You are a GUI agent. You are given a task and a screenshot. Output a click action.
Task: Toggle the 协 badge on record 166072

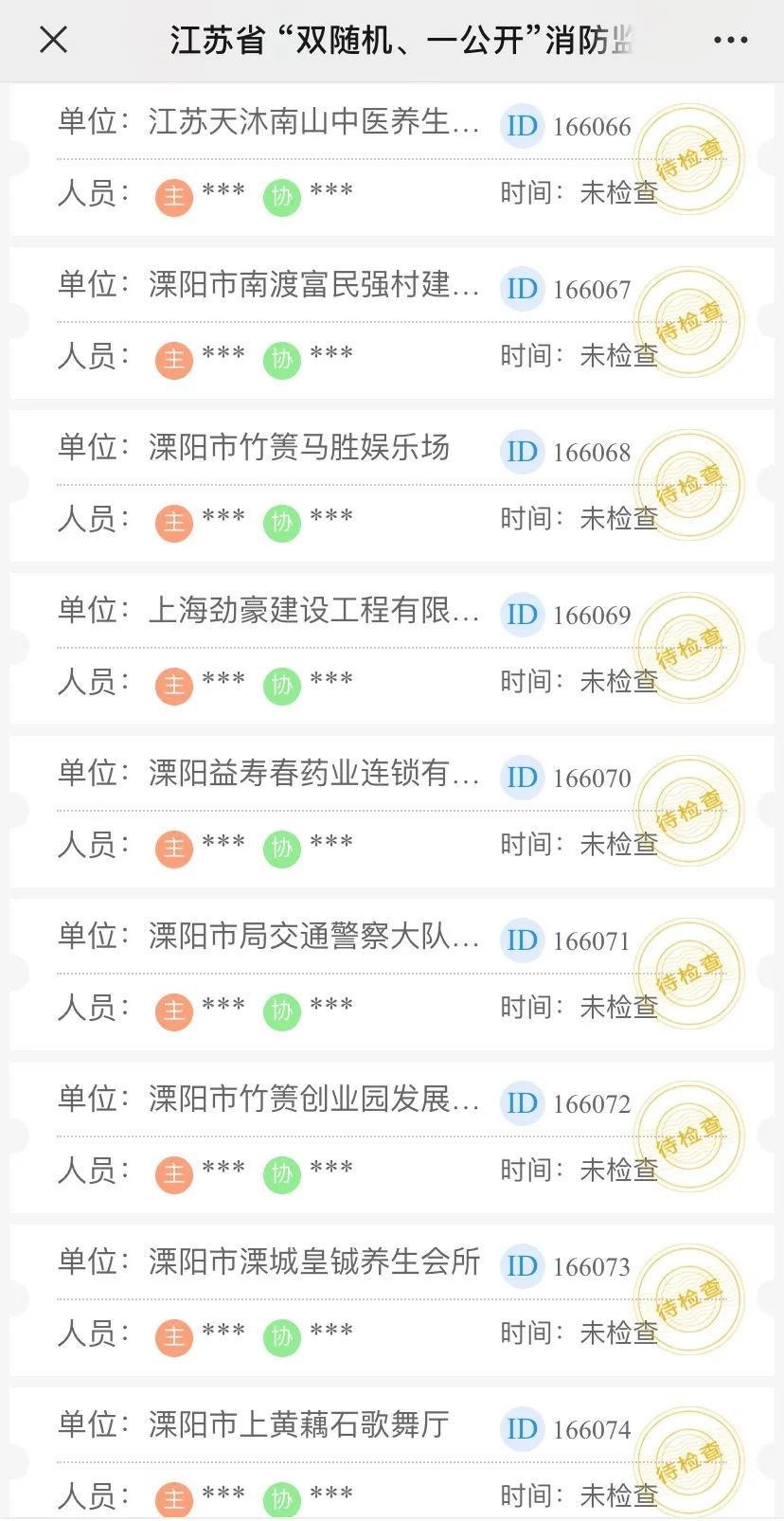(280, 1174)
